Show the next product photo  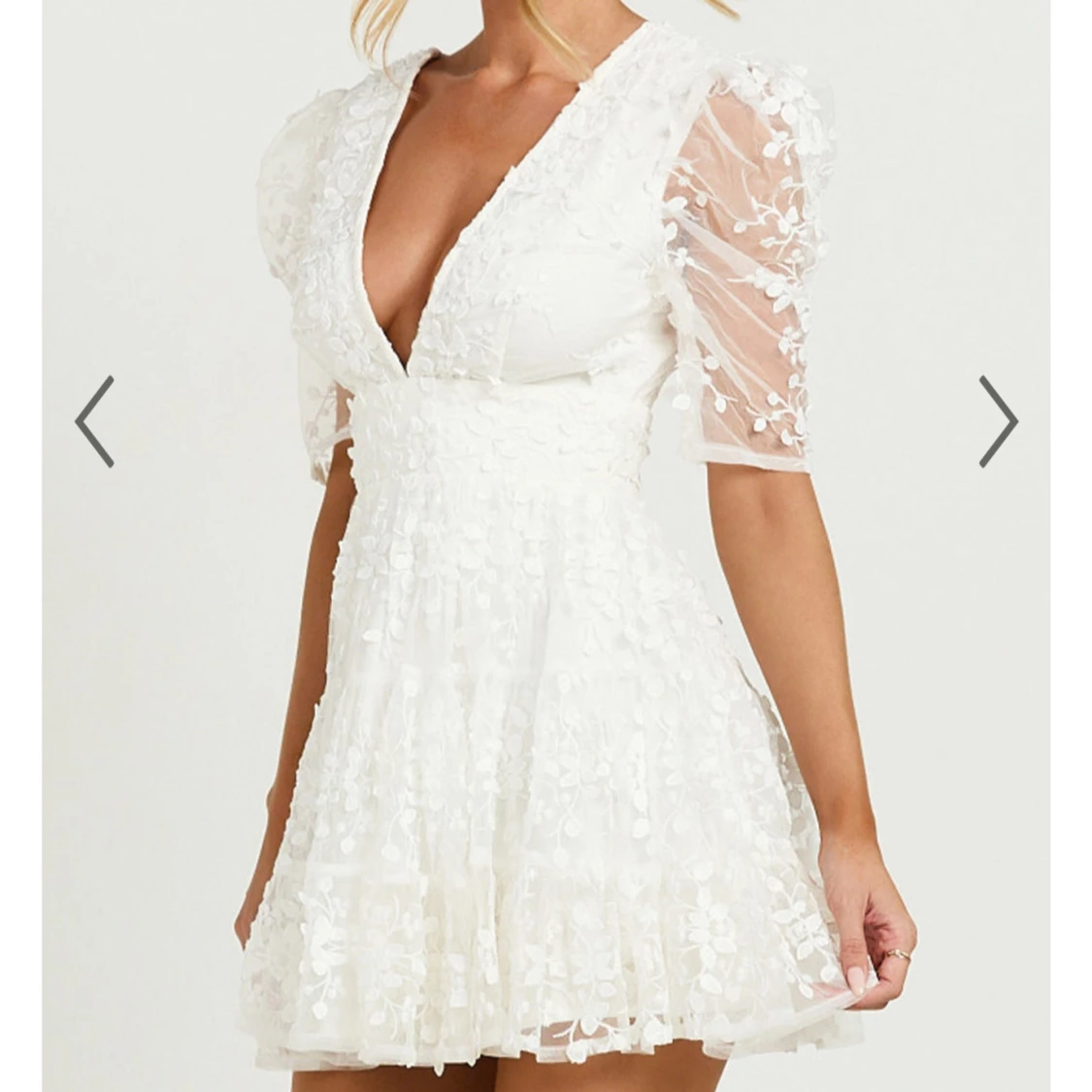(997, 421)
